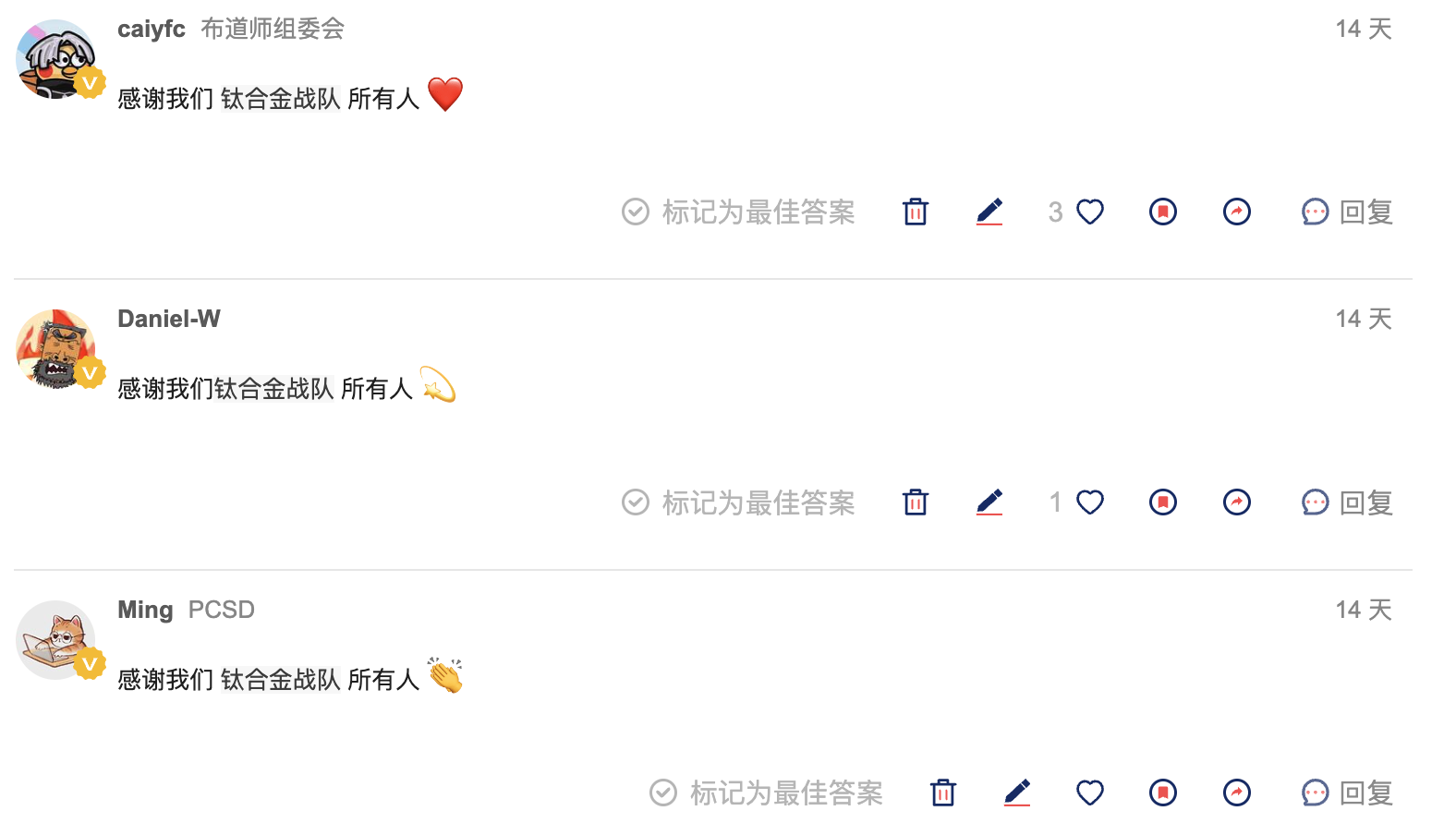Reply to caiyfc's post
This screenshot has width=1456, height=835.
point(1347,212)
